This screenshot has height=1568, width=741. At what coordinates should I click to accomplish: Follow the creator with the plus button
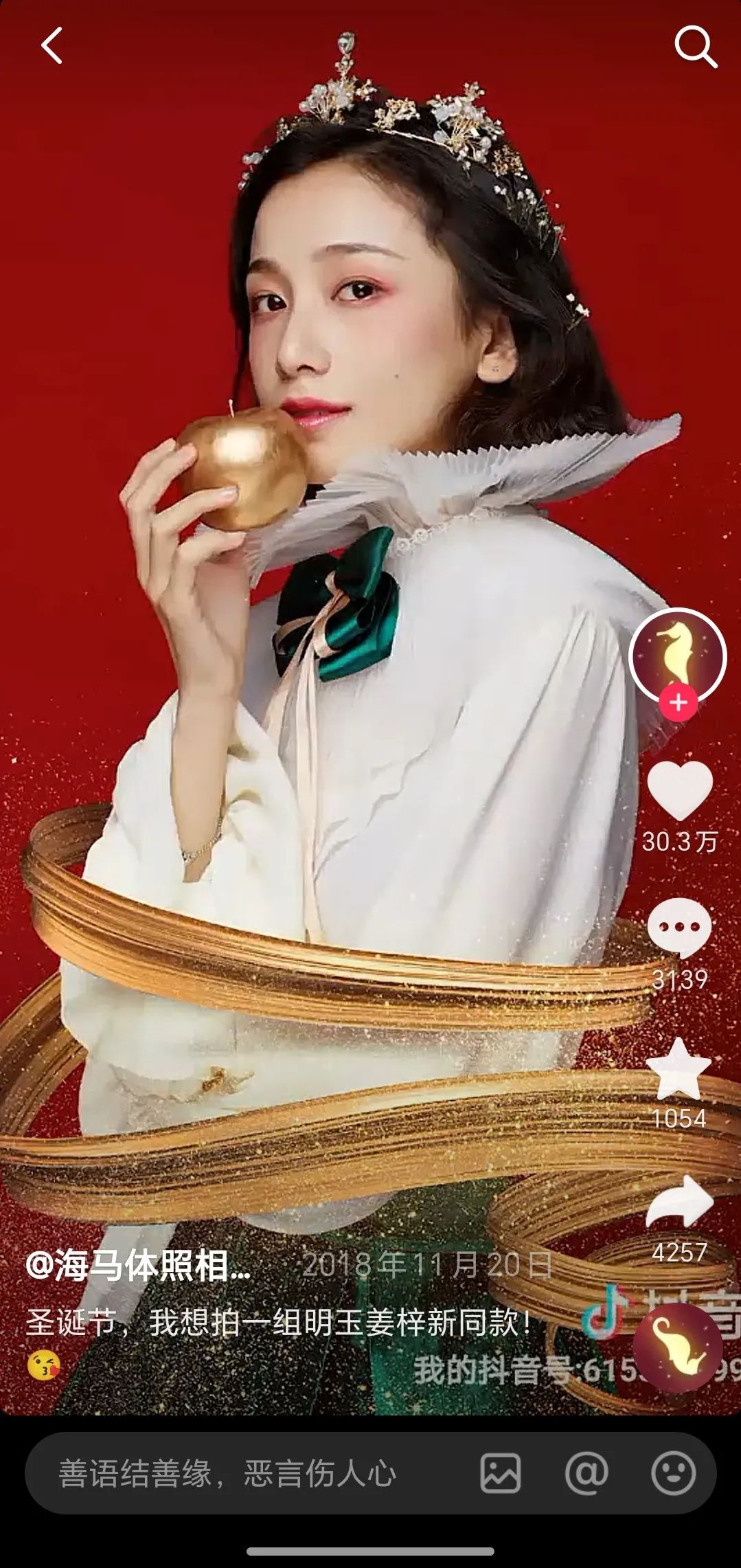point(678,702)
